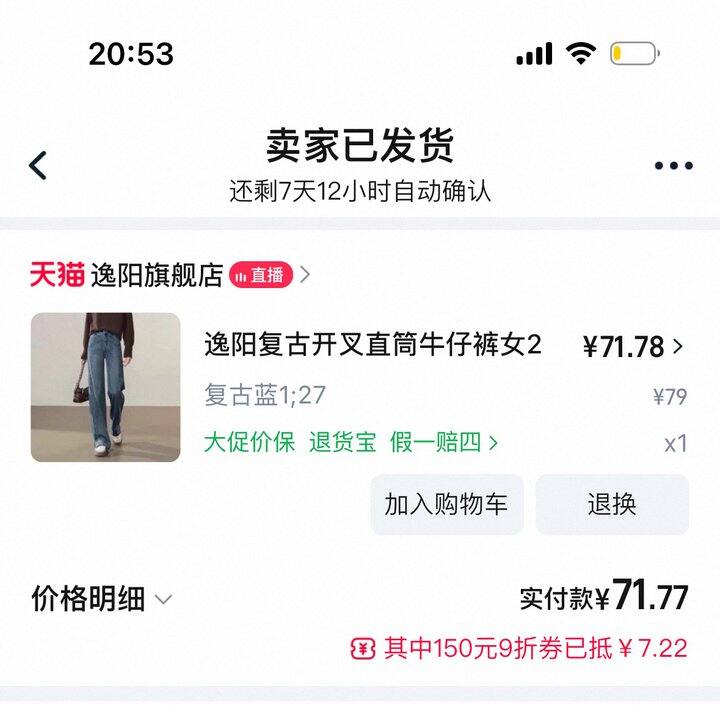This screenshot has height=705, width=720.
Task: Request a return with 退换
Action: point(612,504)
